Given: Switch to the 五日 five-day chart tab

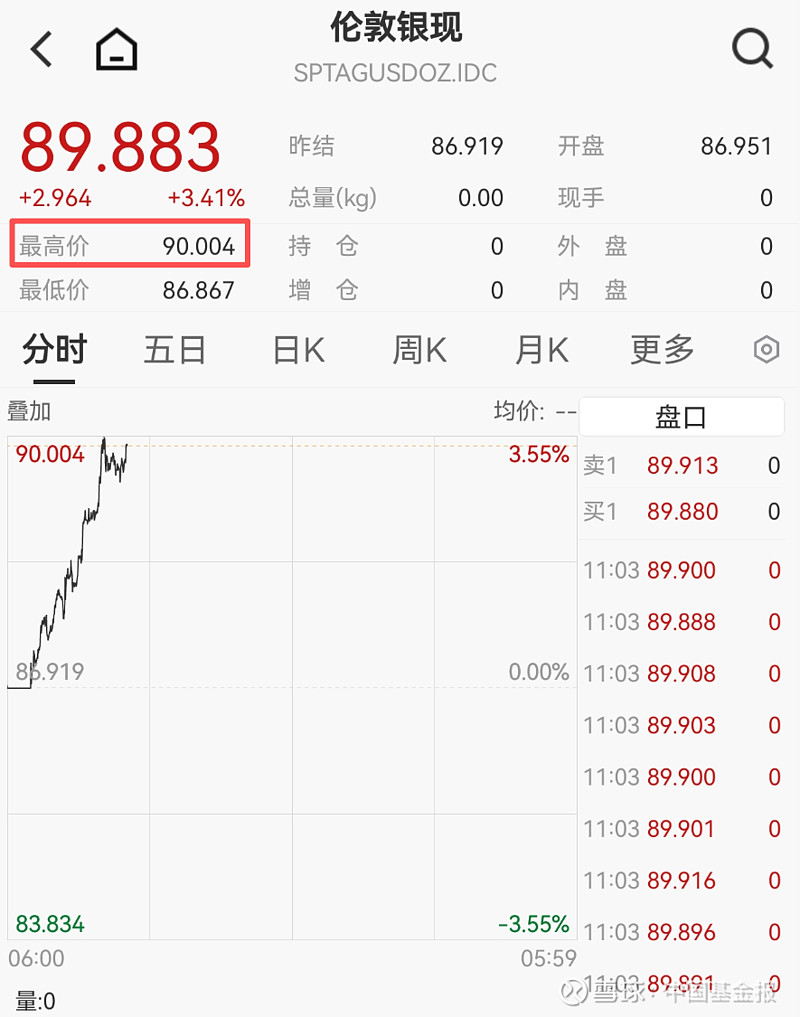Looking at the screenshot, I should coord(174,349).
